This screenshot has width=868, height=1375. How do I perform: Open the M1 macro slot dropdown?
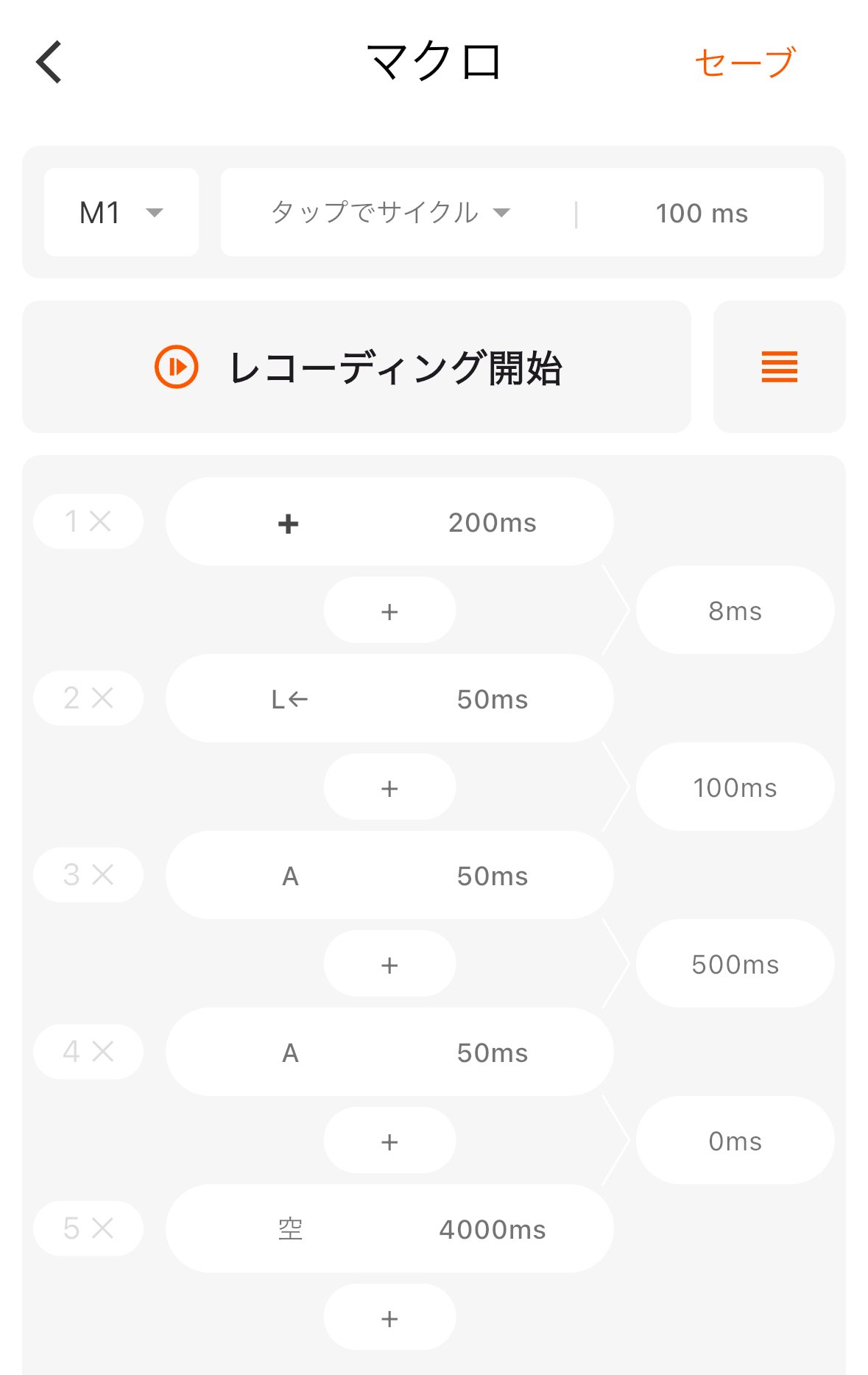pos(121,212)
